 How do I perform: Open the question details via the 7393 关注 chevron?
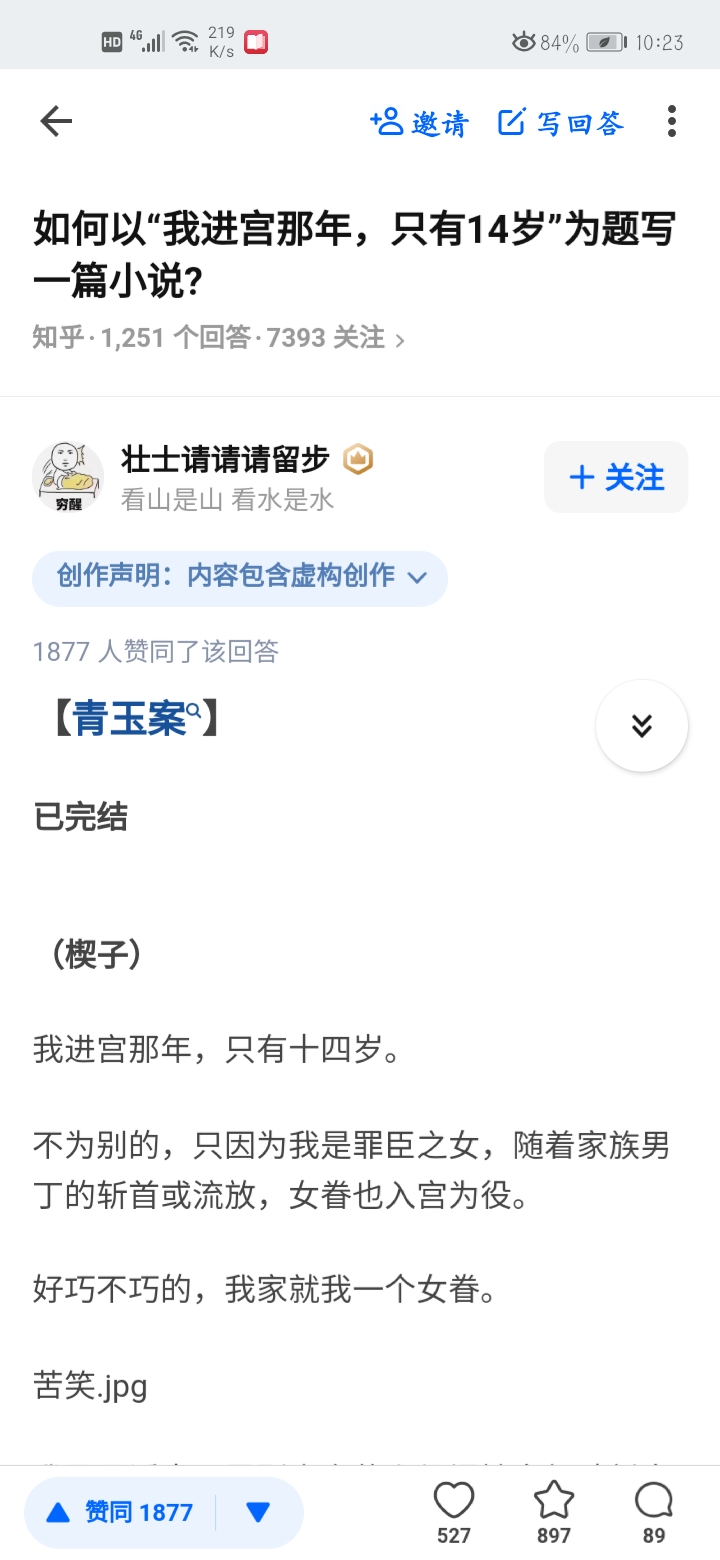pos(400,340)
